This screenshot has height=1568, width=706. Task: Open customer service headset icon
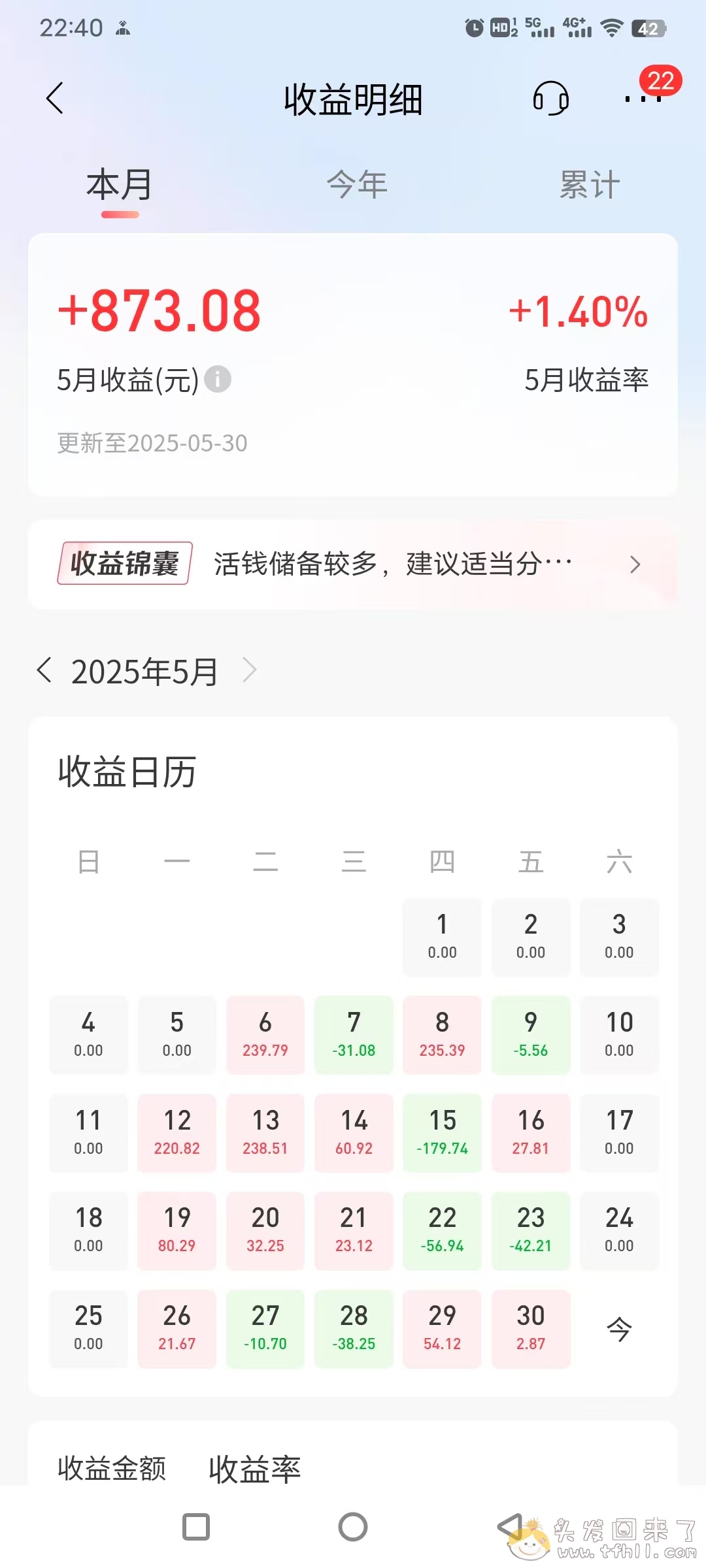coord(550,99)
